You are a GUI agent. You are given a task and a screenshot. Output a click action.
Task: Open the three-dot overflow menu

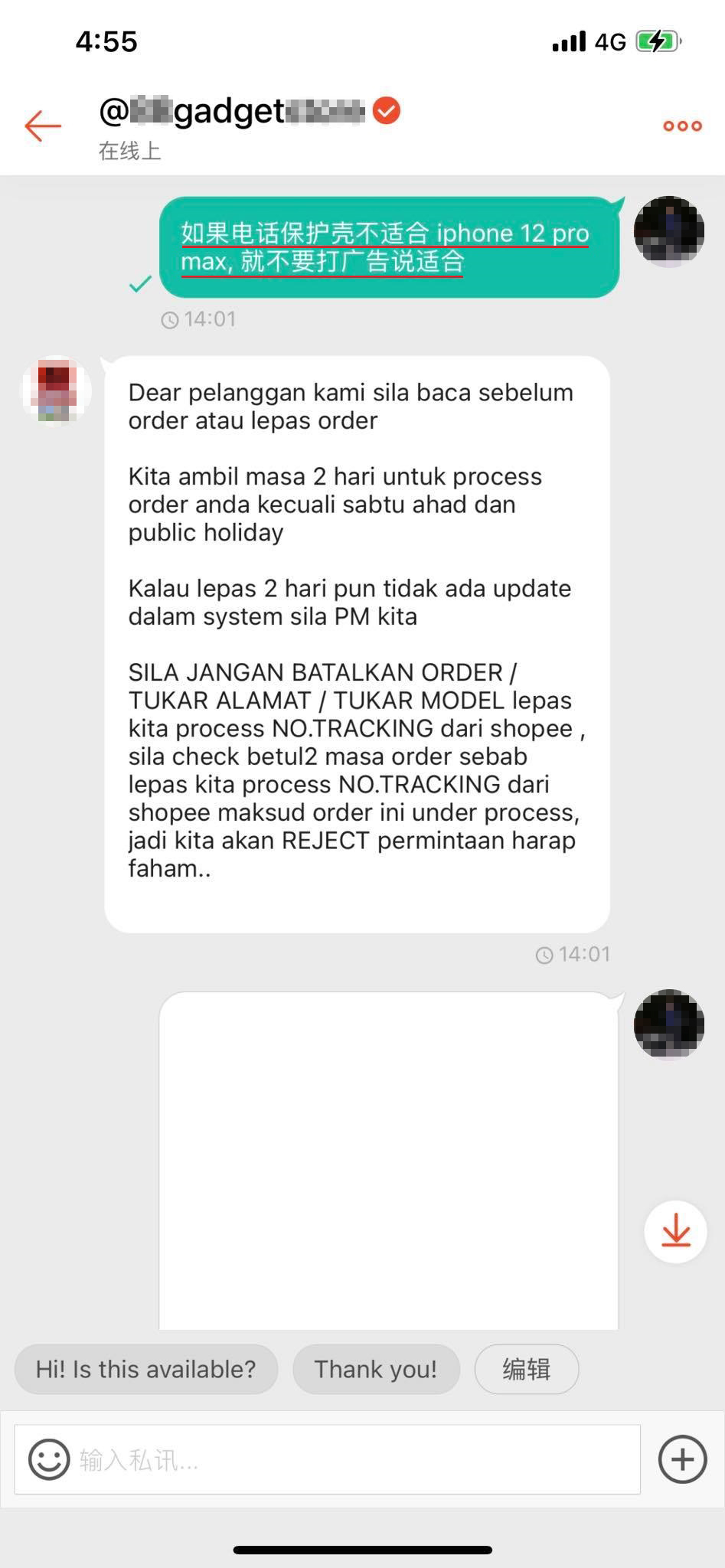[681, 126]
